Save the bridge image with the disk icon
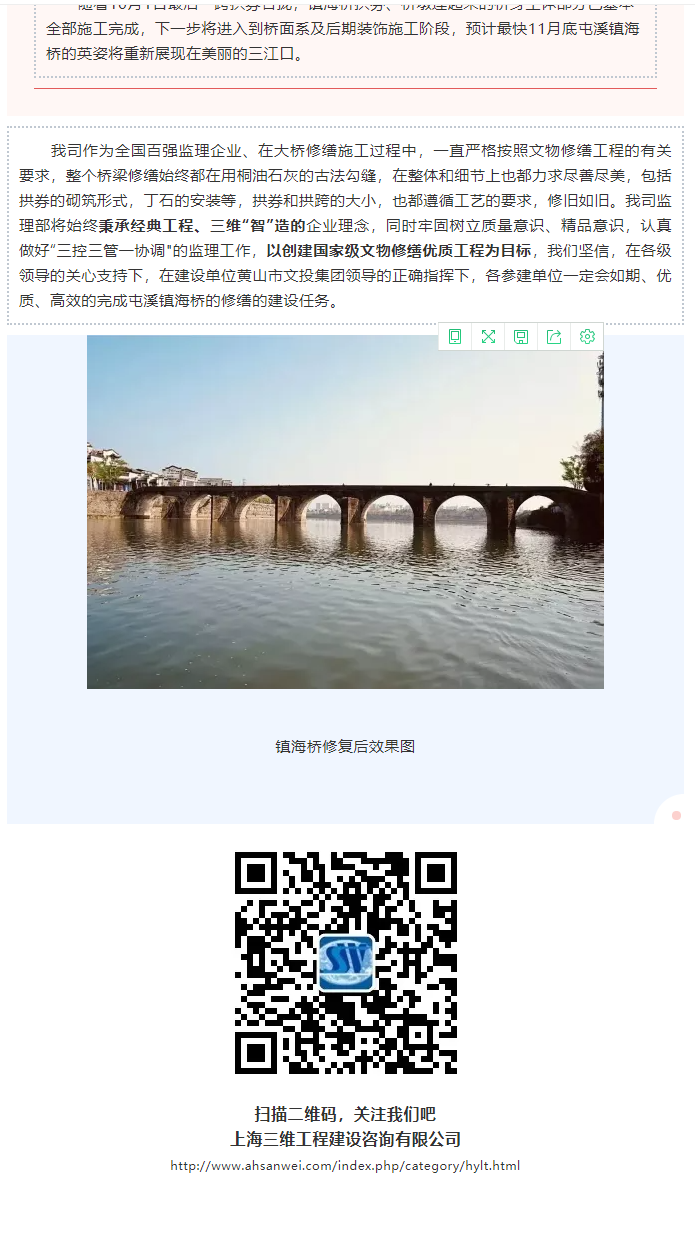The width and height of the screenshot is (695, 1233). pyautogui.click(x=521, y=337)
